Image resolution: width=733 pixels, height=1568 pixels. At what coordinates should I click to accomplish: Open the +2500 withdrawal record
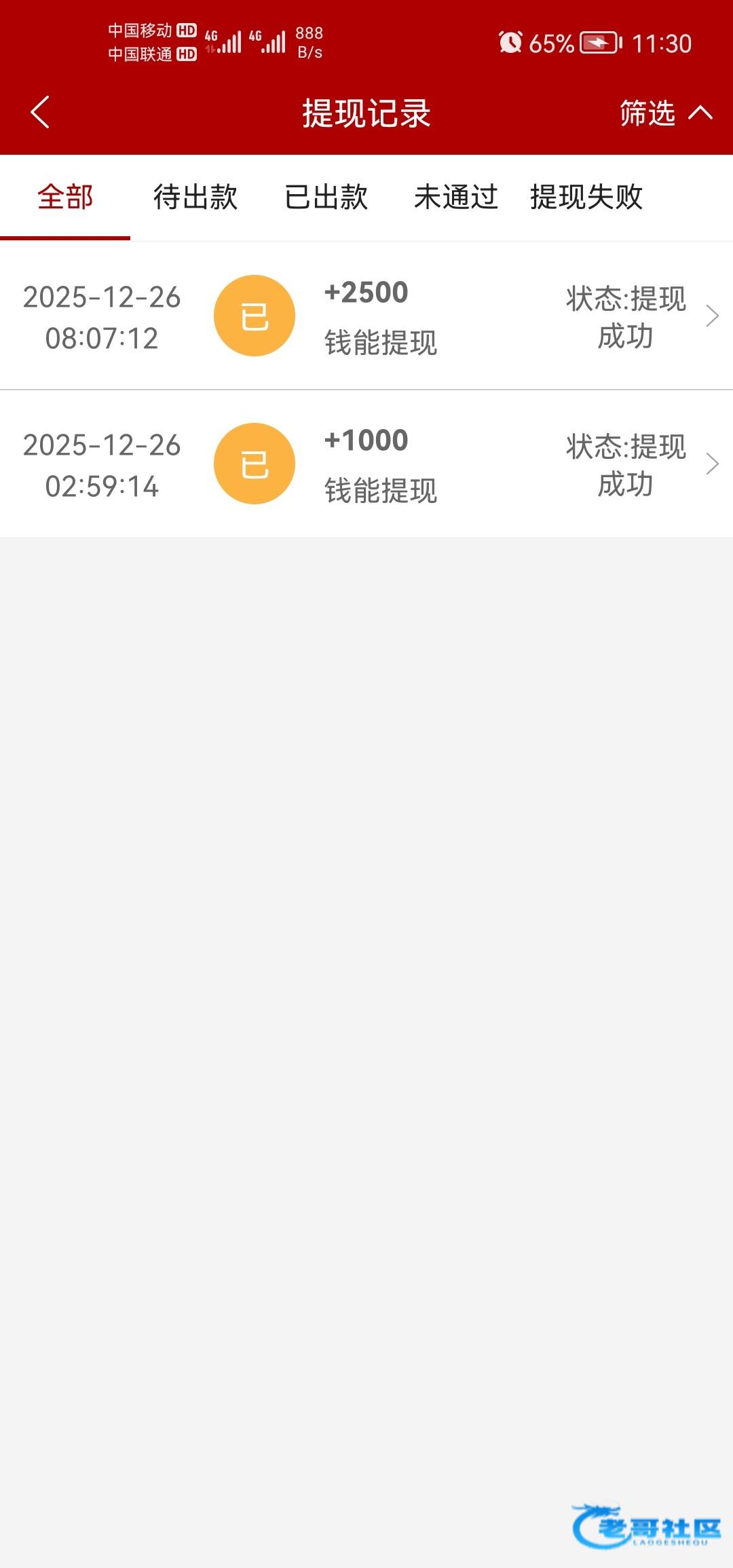[366, 316]
